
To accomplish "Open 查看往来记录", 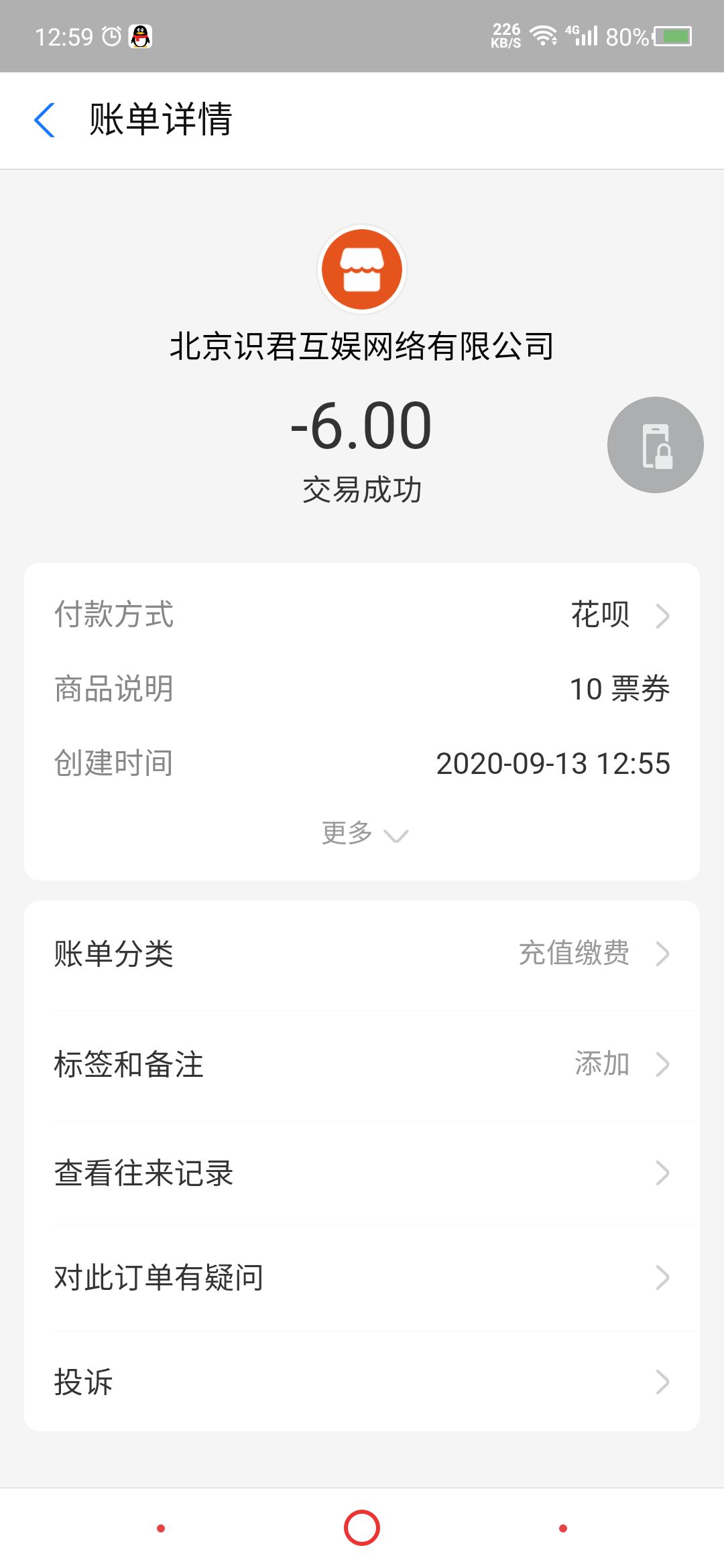I will 362,1173.
